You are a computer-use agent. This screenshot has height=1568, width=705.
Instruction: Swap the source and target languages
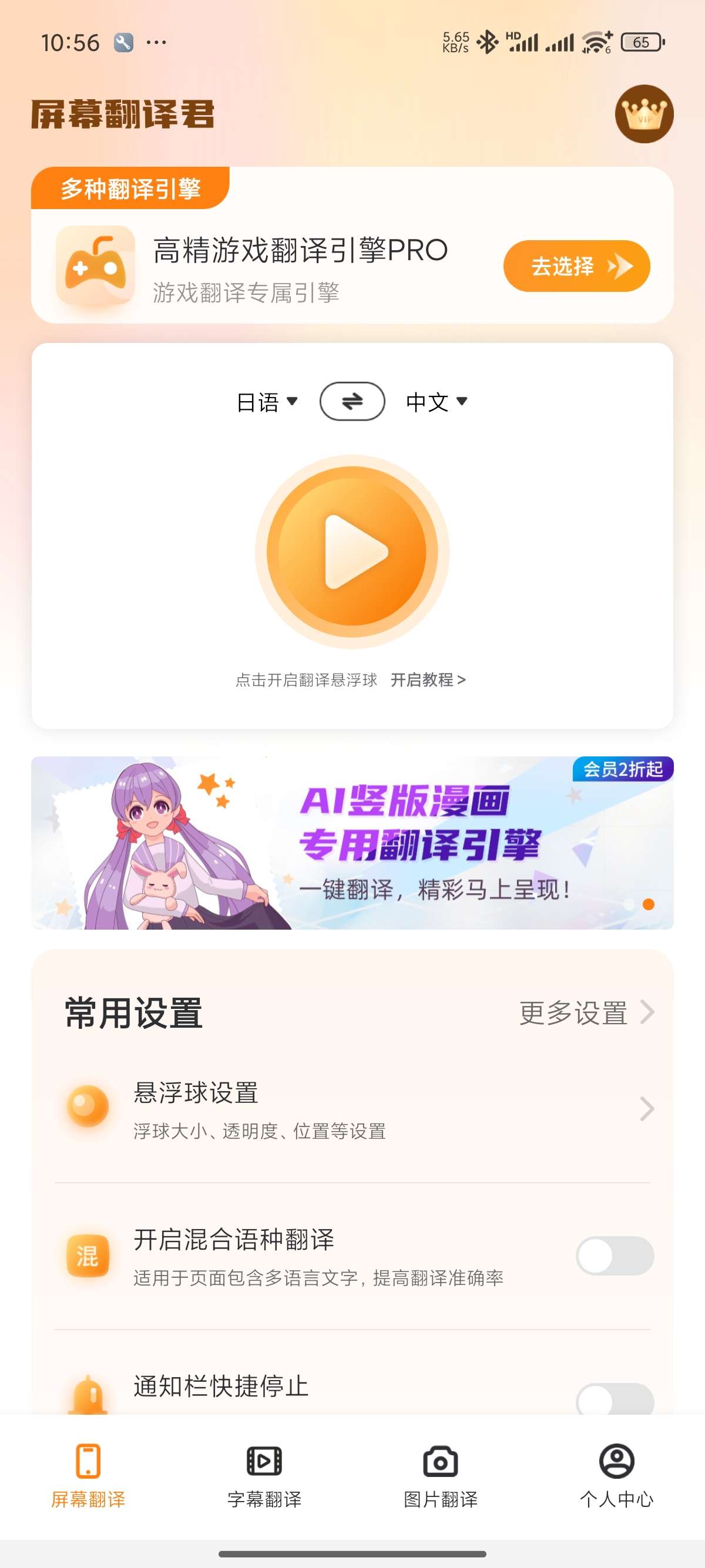[x=352, y=401]
